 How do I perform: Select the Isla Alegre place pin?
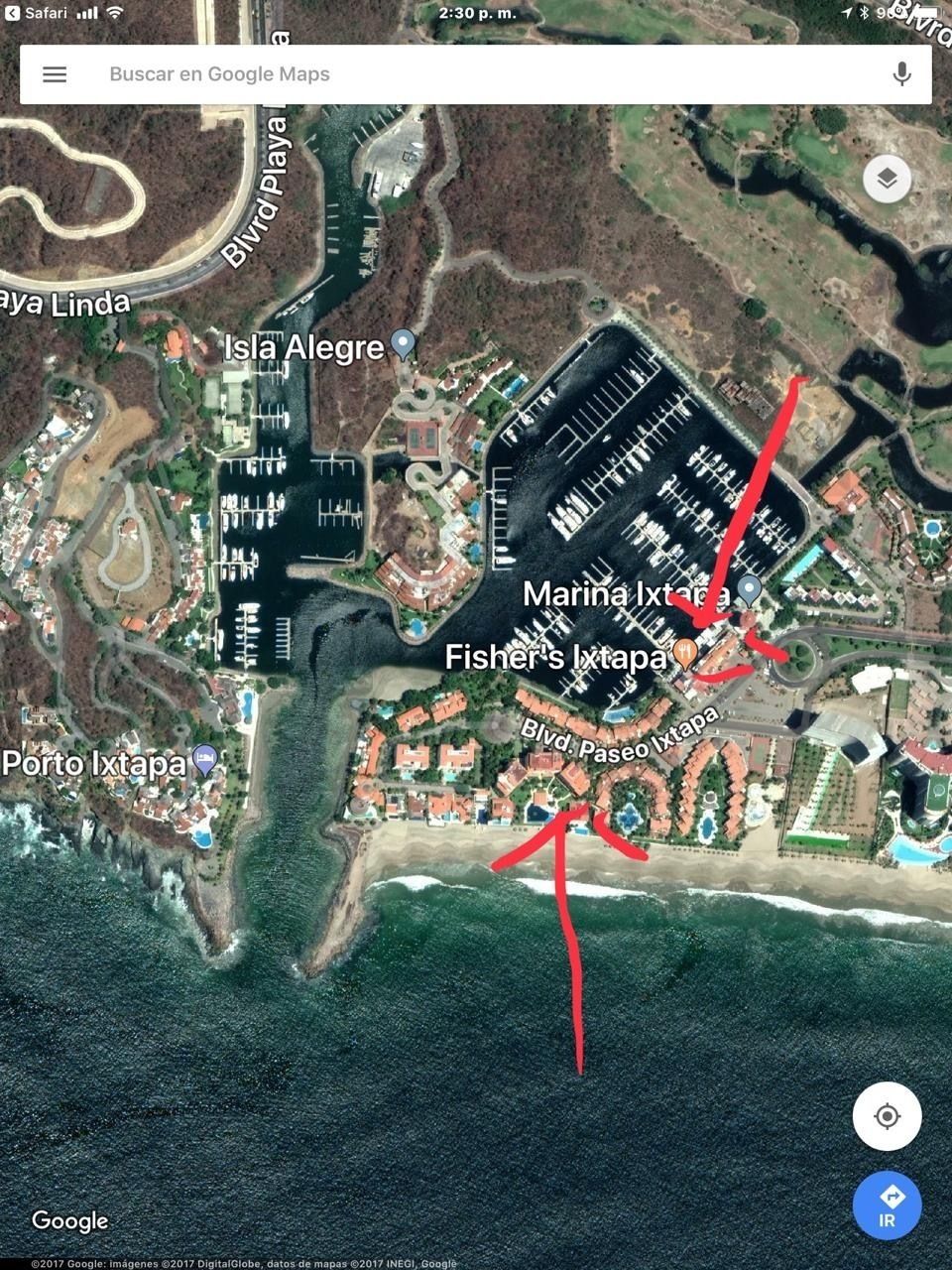[x=403, y=344]
